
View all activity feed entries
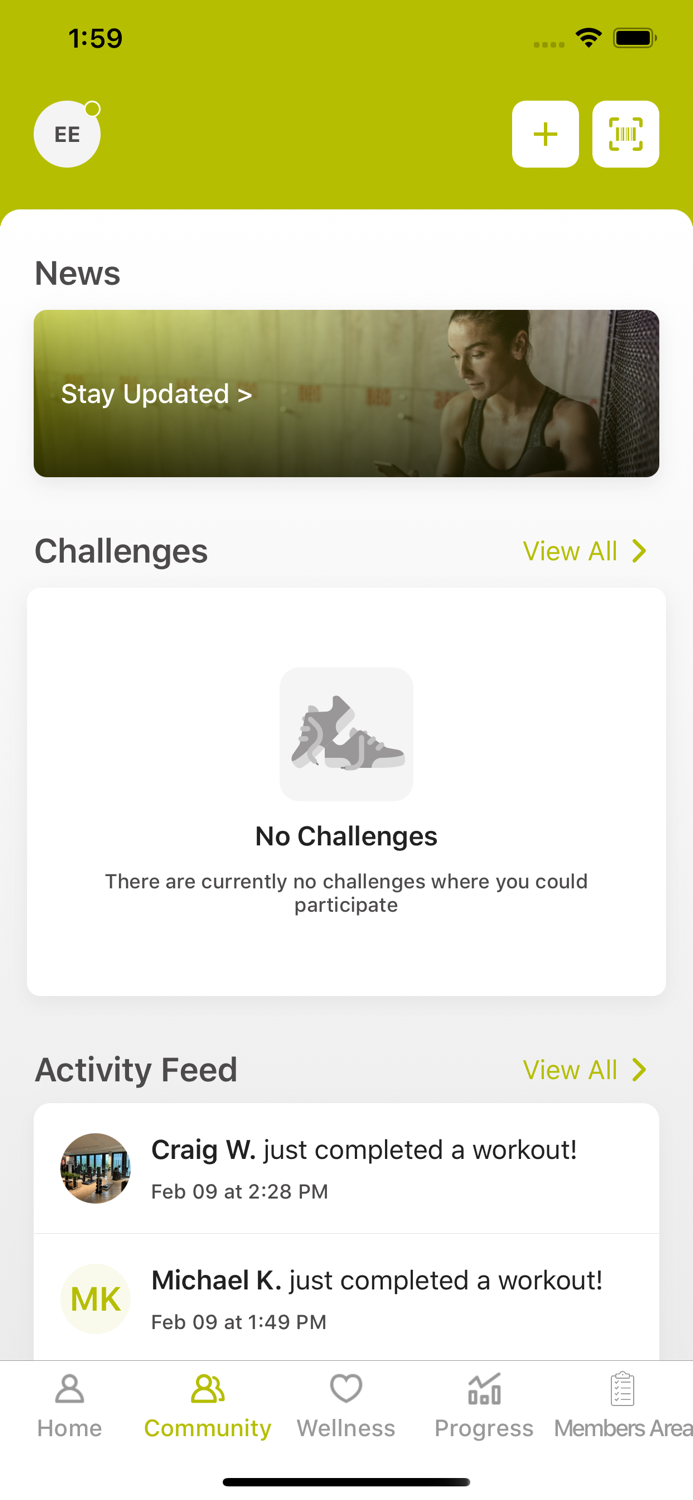[585, 1070]
